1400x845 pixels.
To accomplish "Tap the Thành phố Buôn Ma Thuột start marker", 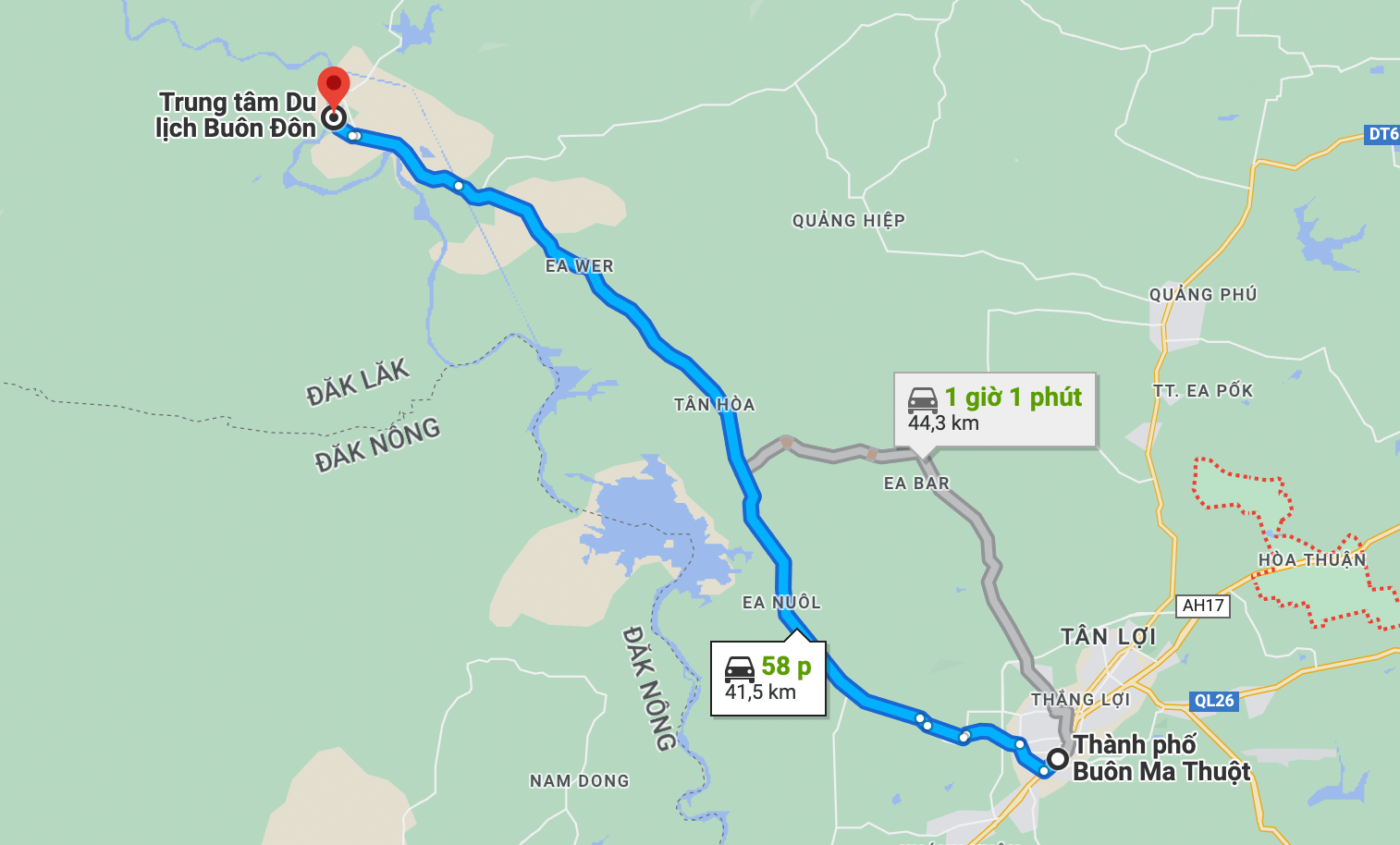I will pos(1058,759).
